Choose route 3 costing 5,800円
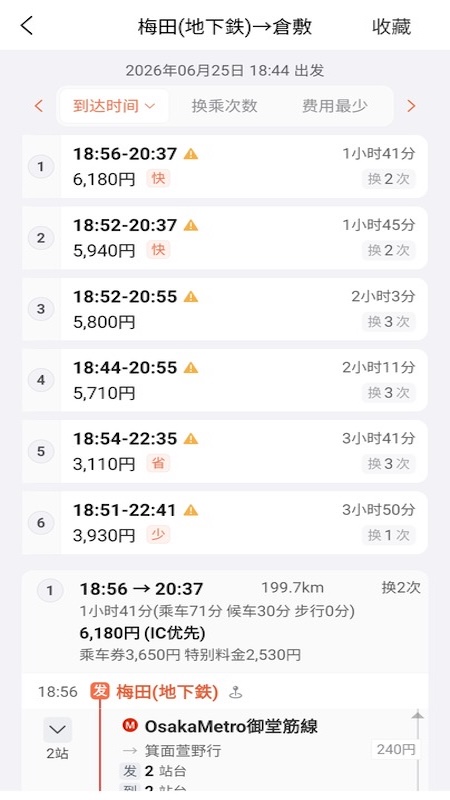Image resolution: width=450 pixels, height=800 pixels. click(x=224, y=309)
